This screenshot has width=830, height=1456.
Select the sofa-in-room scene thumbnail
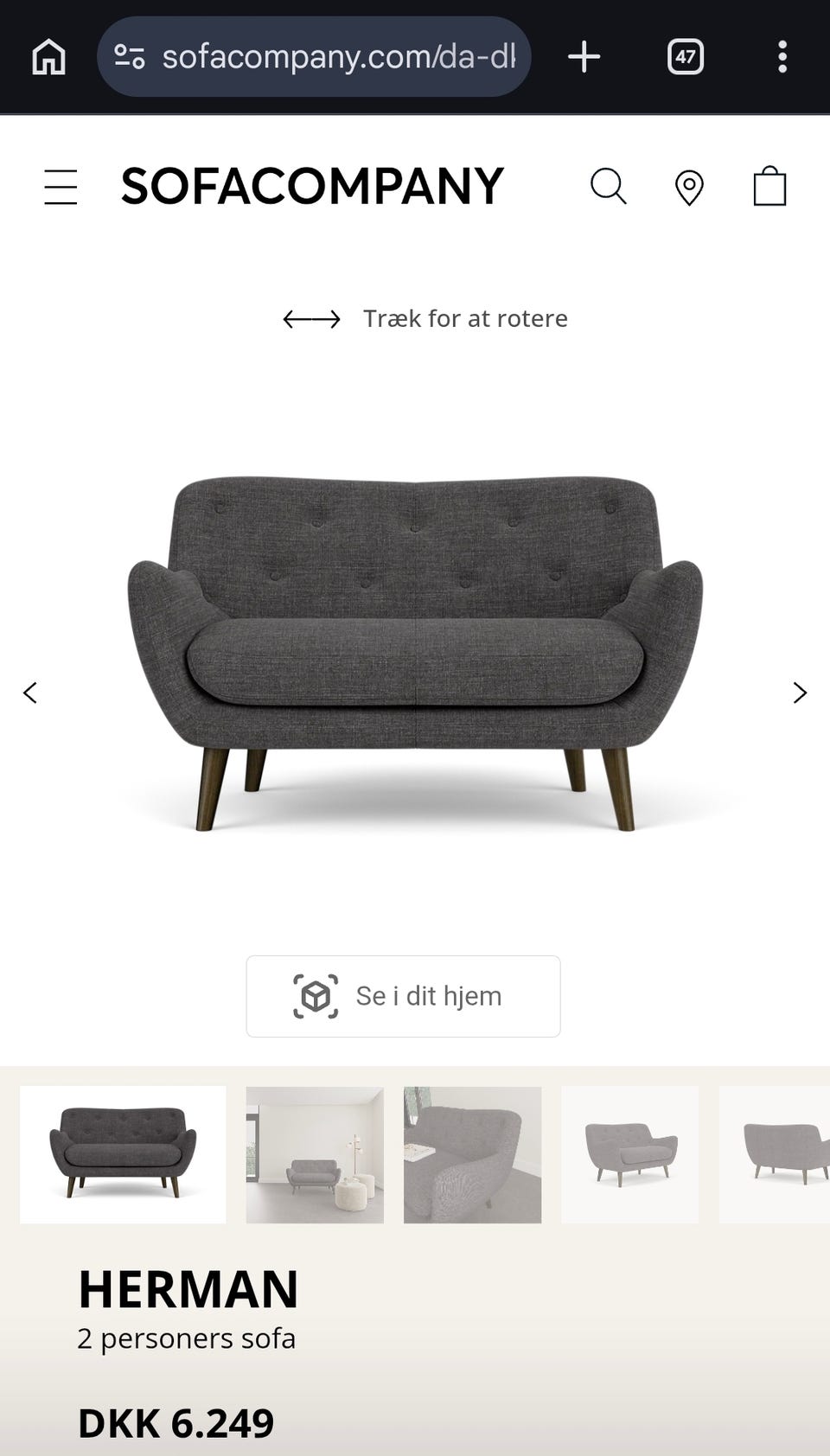coord(313,1155)
